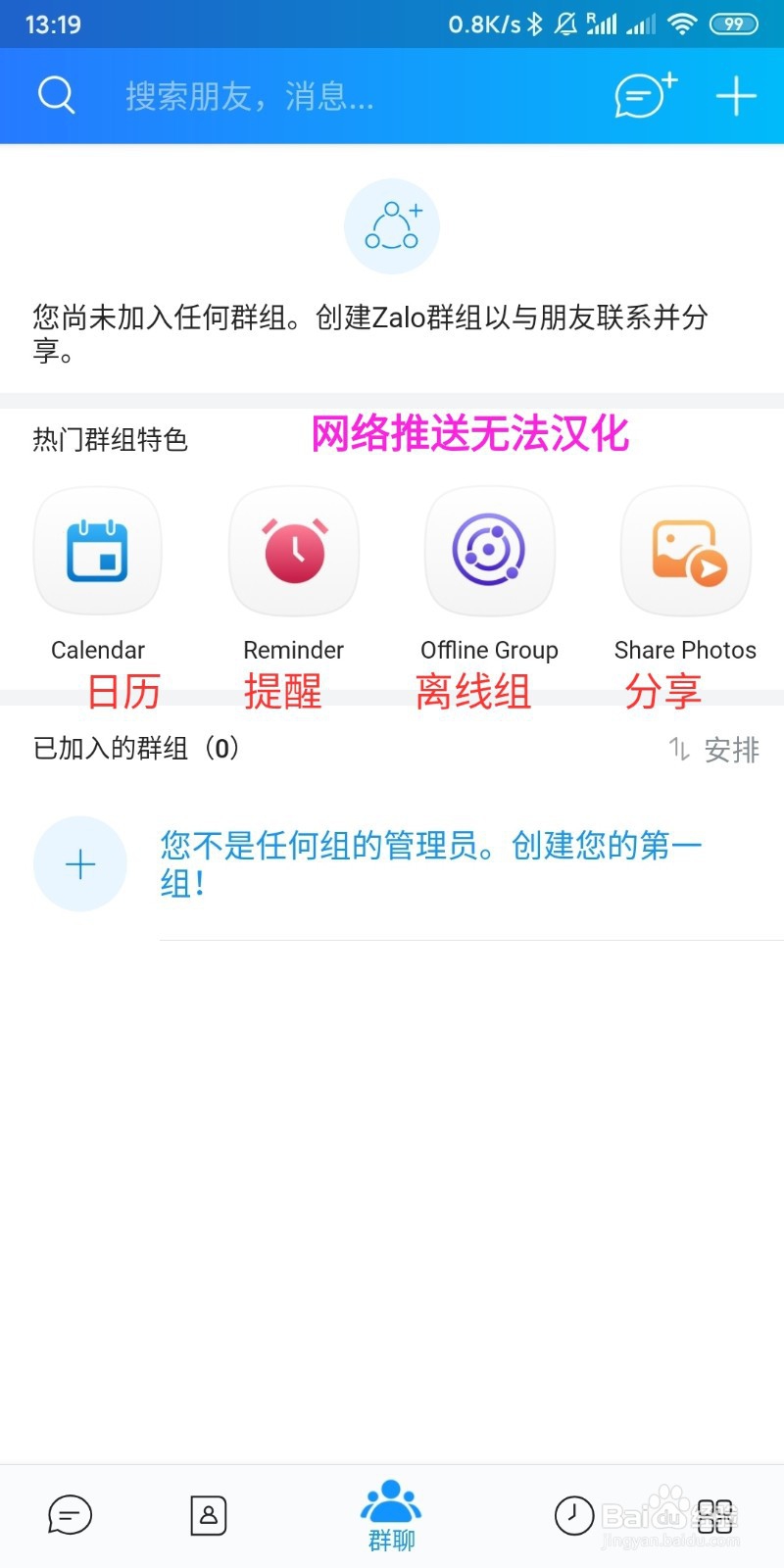Viewport: 784px width, 1568px height.
Task: Select the messages bubble icon in bottom bar
Action: [x=69, y=1514]
